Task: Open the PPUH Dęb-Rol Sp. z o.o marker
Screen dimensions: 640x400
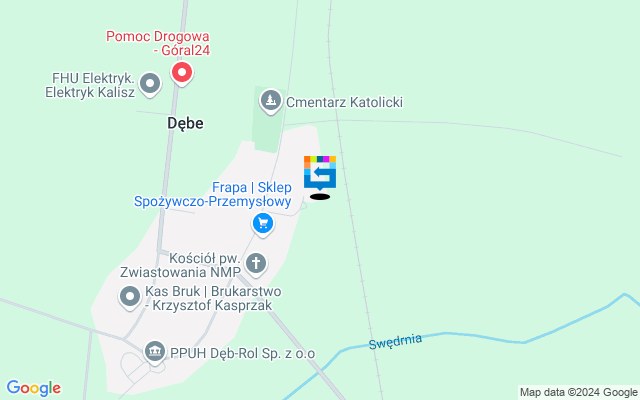Action: click(155, 351)
